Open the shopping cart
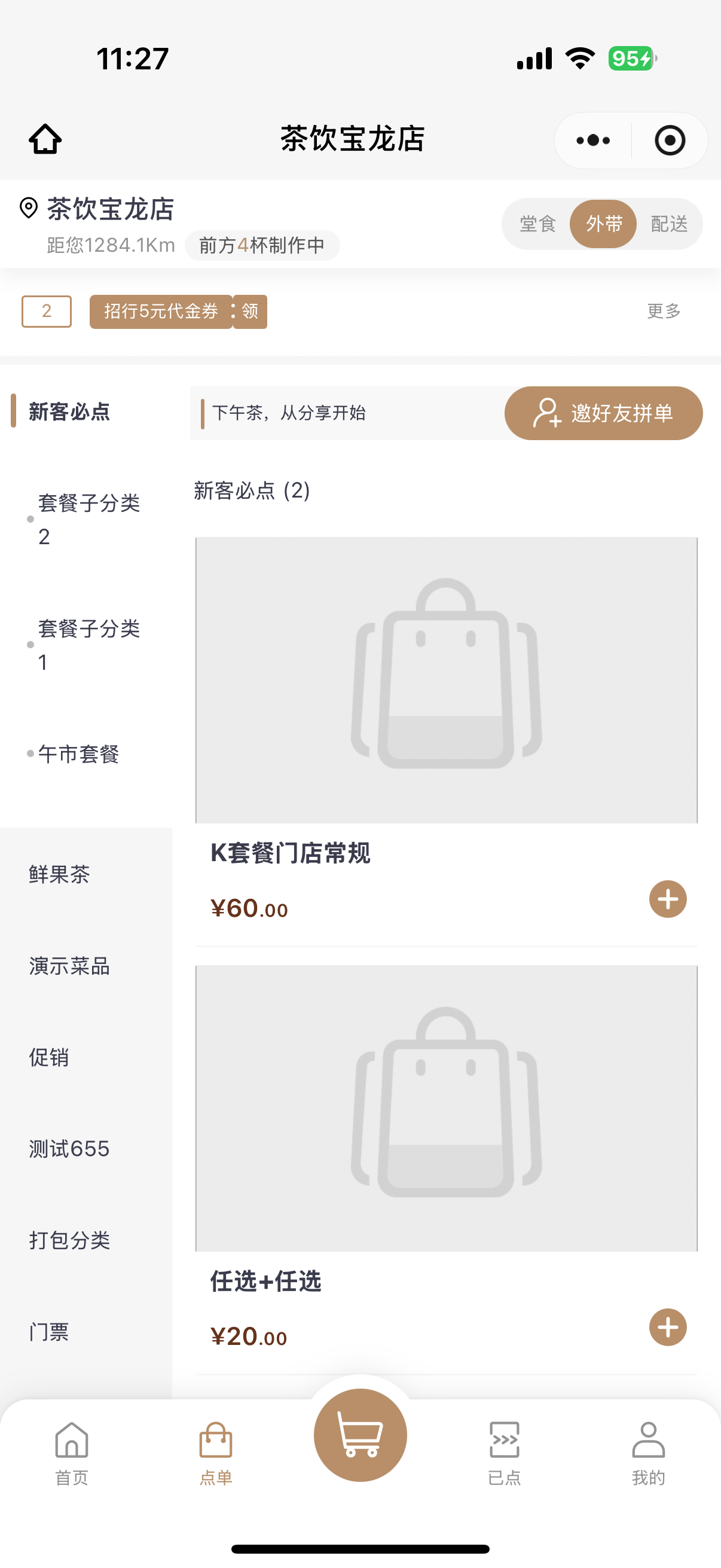The width and height of the screenshot is (721, 1568). click(x=360, y=1435)
